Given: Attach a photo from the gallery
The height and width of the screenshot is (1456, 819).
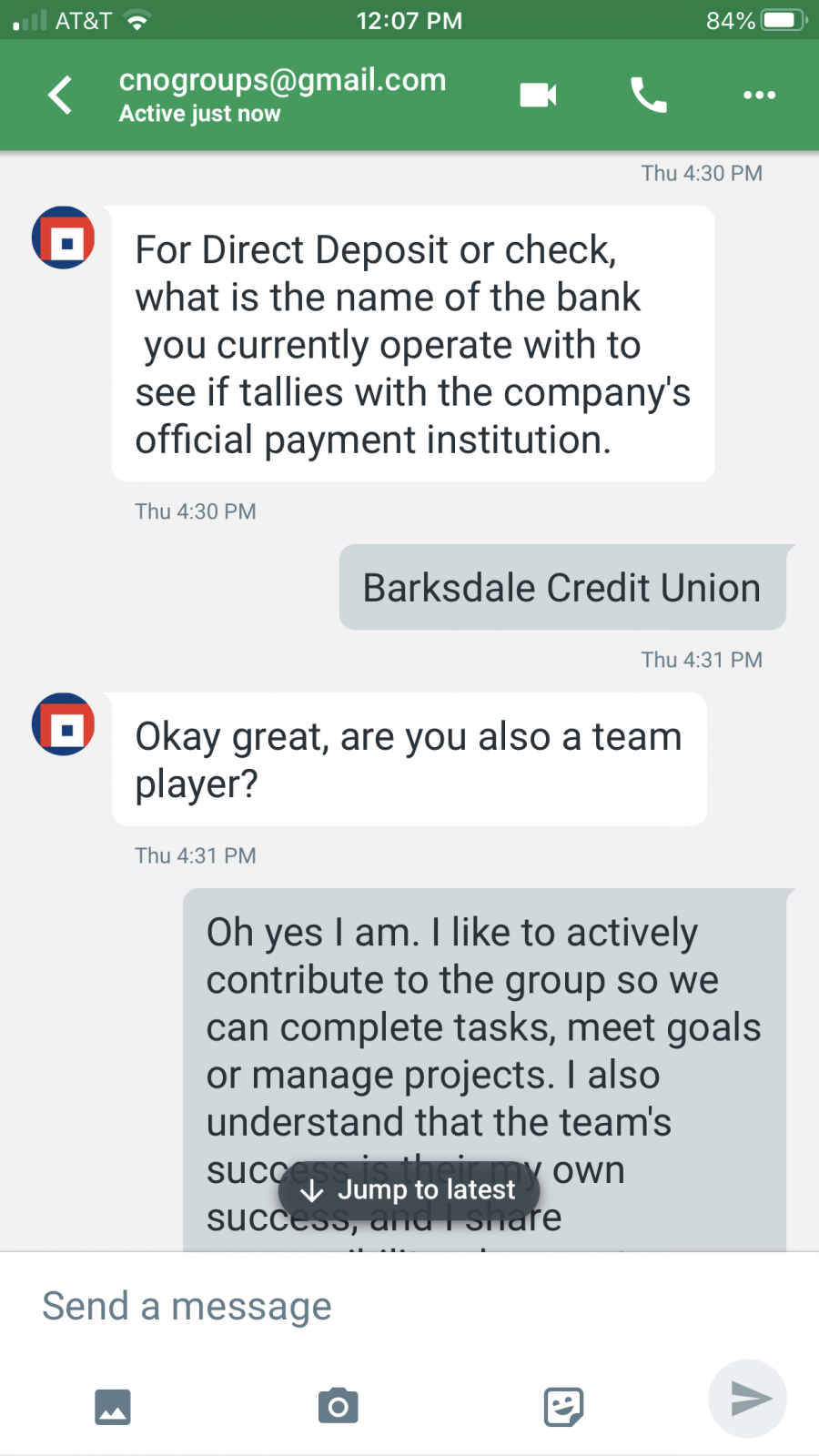Looking at the screenshot, I should (x=113, y=1407).
